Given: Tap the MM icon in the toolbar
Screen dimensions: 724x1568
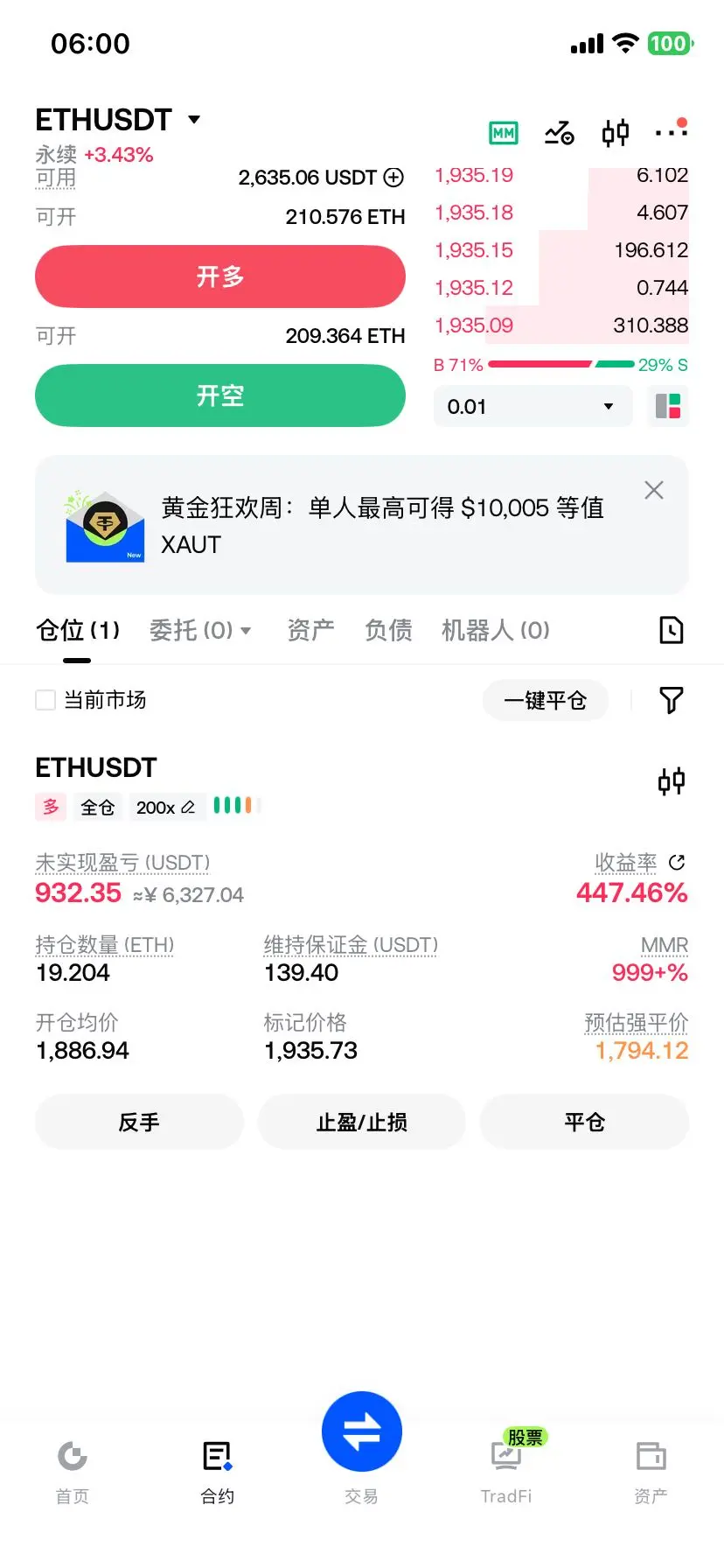Looking at the screenshot, I should coord(503,133).
